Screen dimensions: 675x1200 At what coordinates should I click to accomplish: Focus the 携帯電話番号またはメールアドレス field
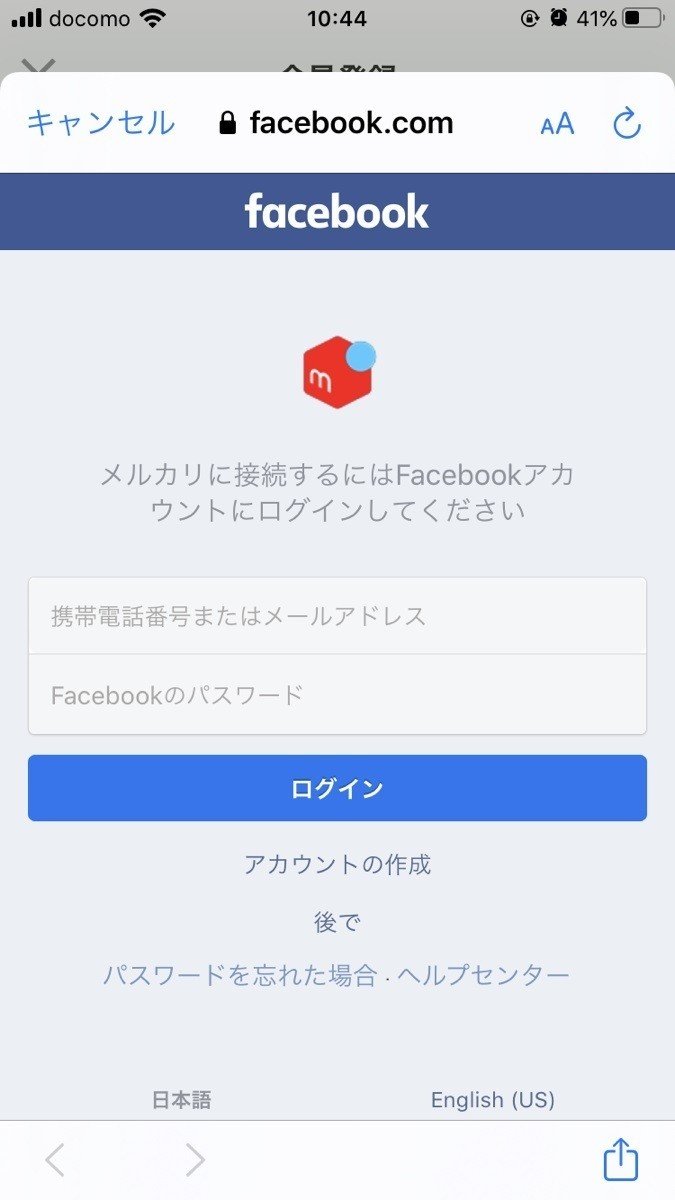[337, 616]
